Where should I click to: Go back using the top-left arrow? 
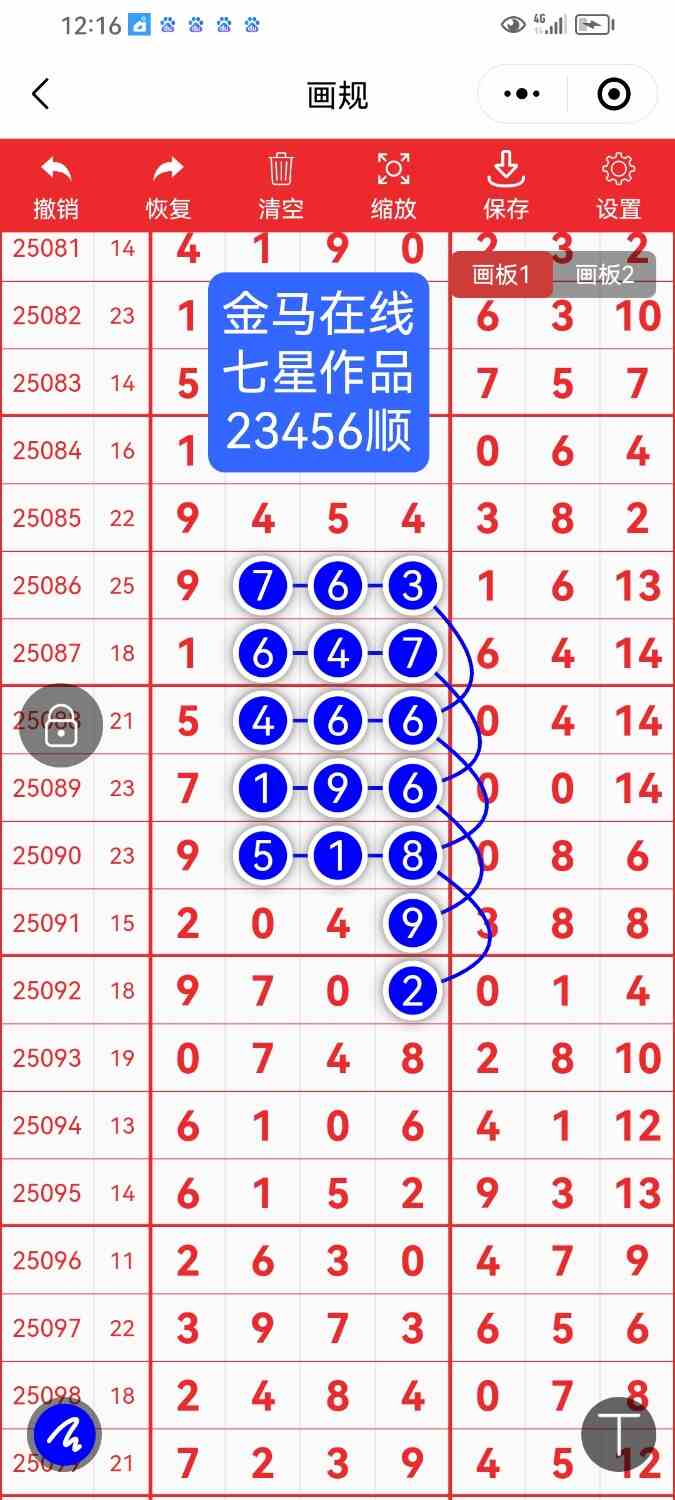tap(40, 95)
